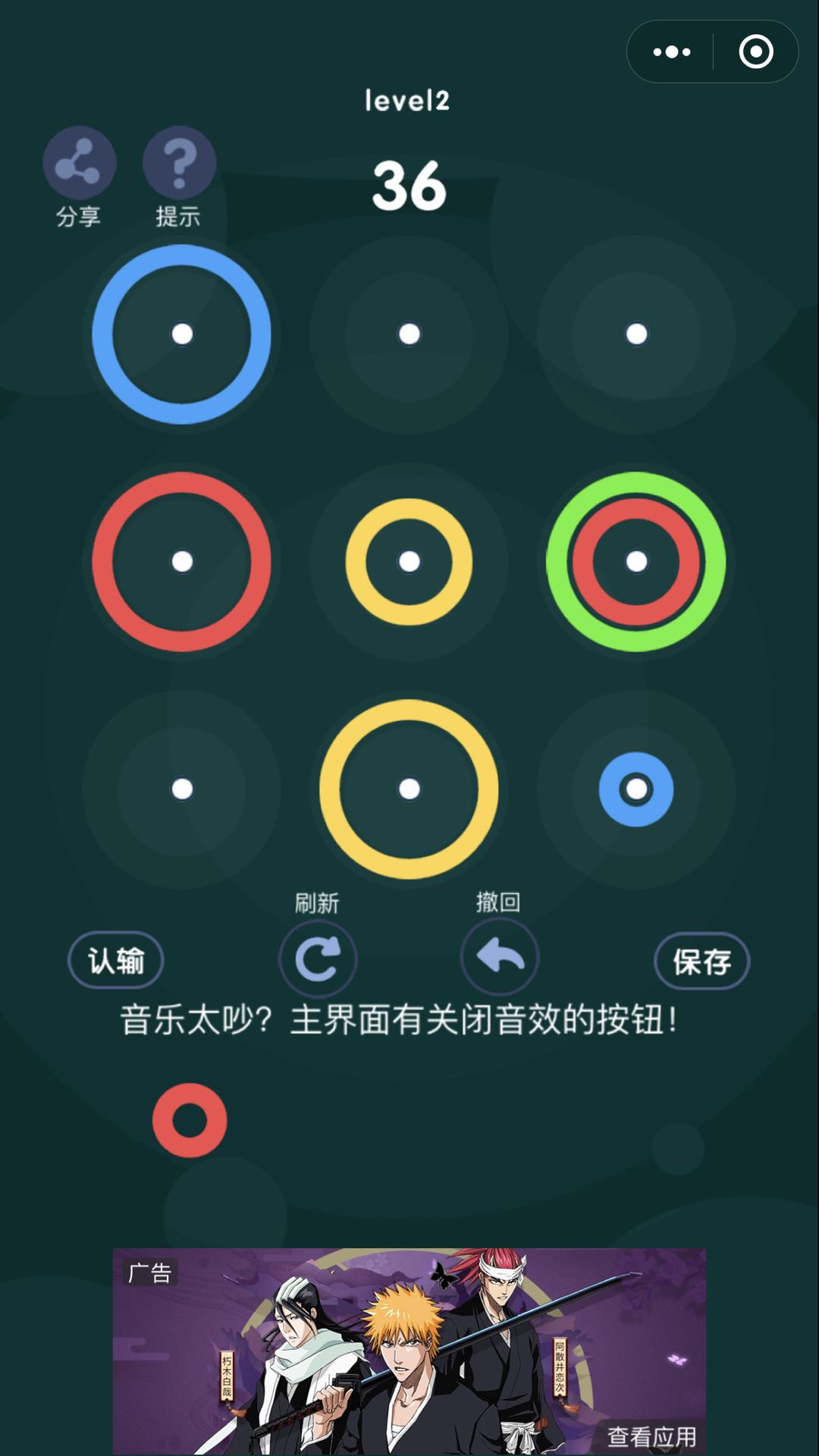Viewport: 819px width, 1456px height.
Task: Tap the center cell with medium yellow ring
Action: coord(409,561)
